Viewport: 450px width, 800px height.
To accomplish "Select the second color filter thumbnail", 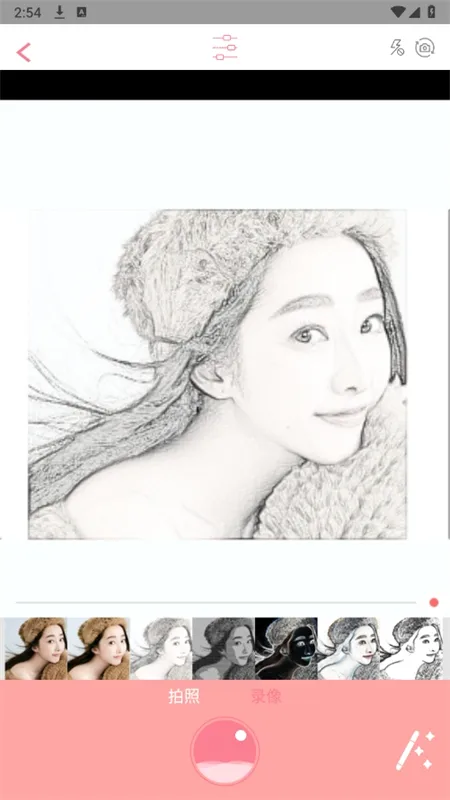I will [98, 648].
